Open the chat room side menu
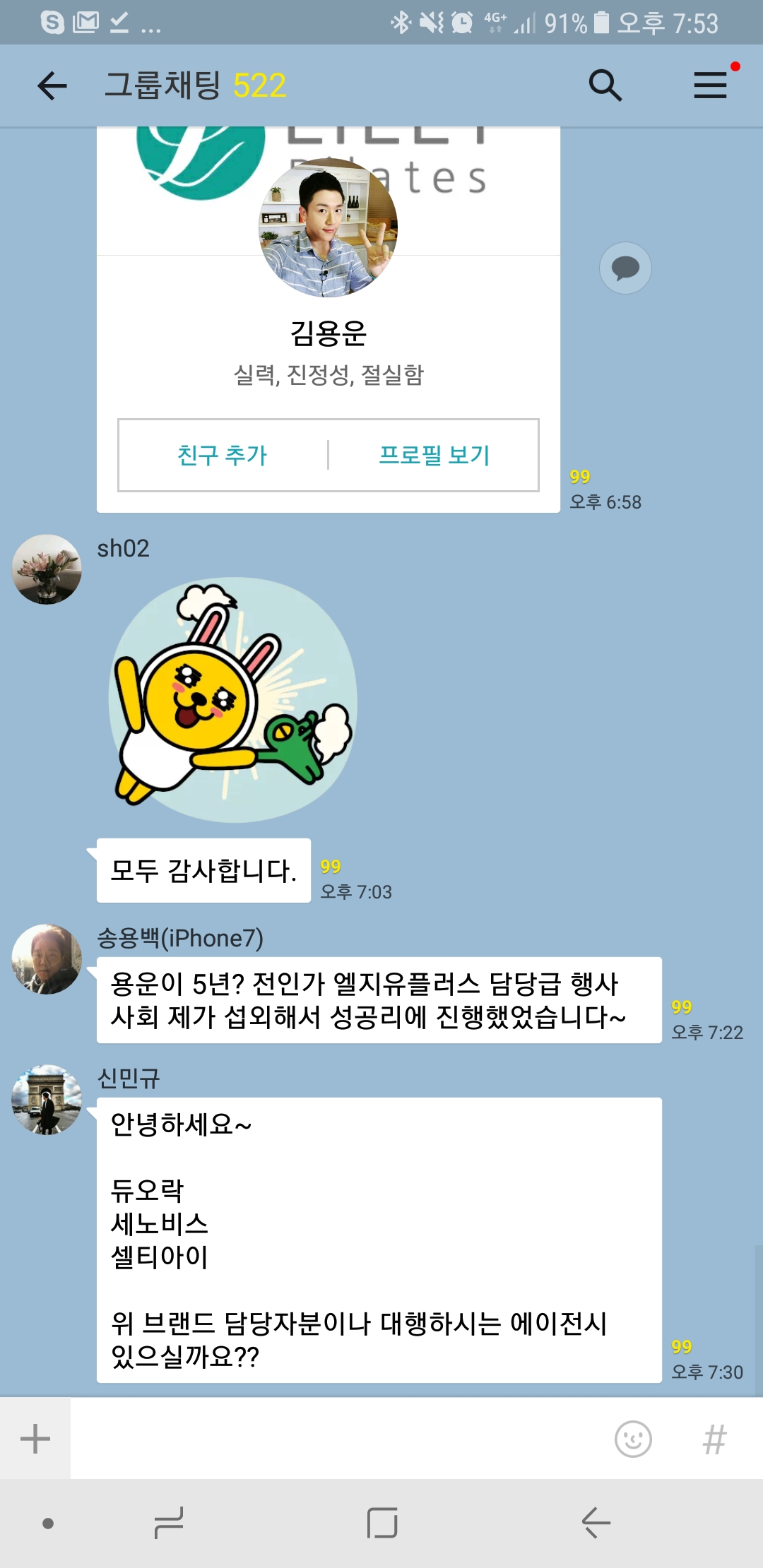The width and height of the screenshot is (763, 1568). click(710, 85)
